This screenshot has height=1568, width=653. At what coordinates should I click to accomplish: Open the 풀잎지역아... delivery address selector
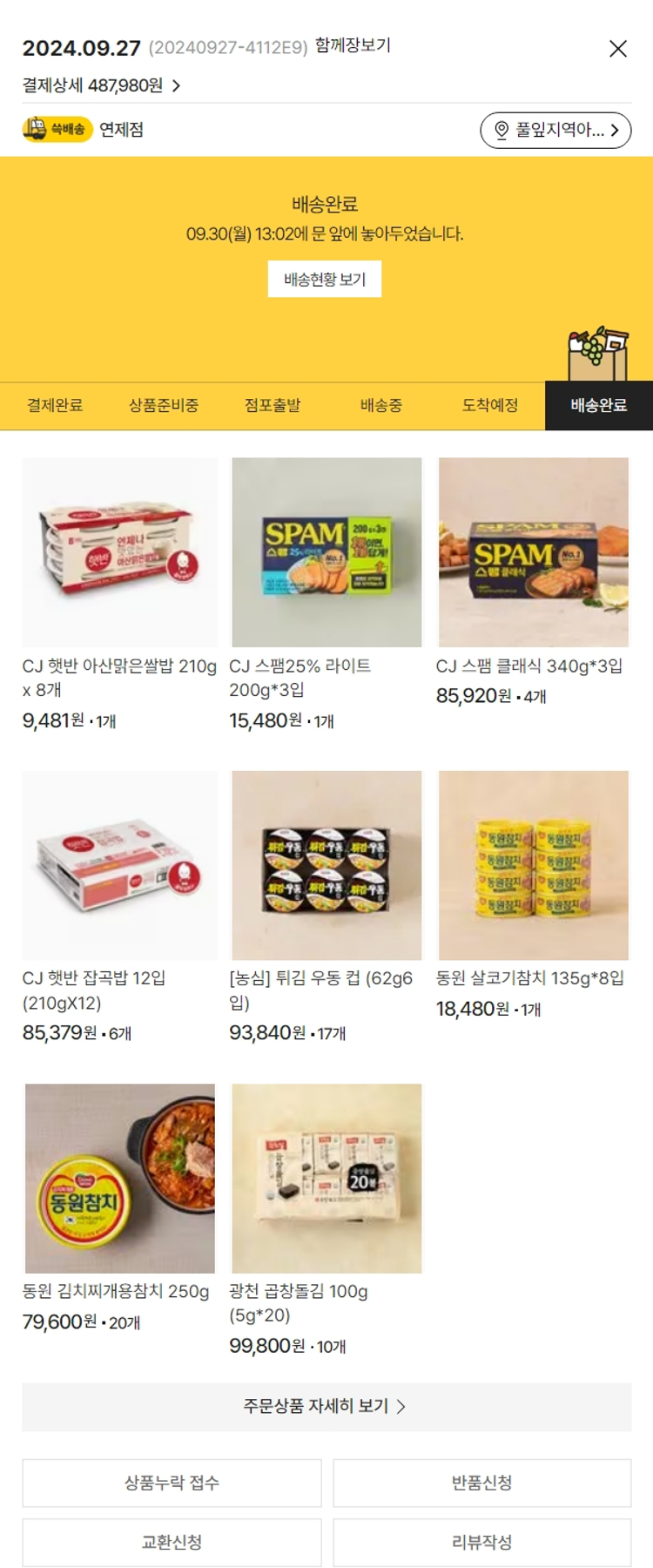click(x=555, y=131)
